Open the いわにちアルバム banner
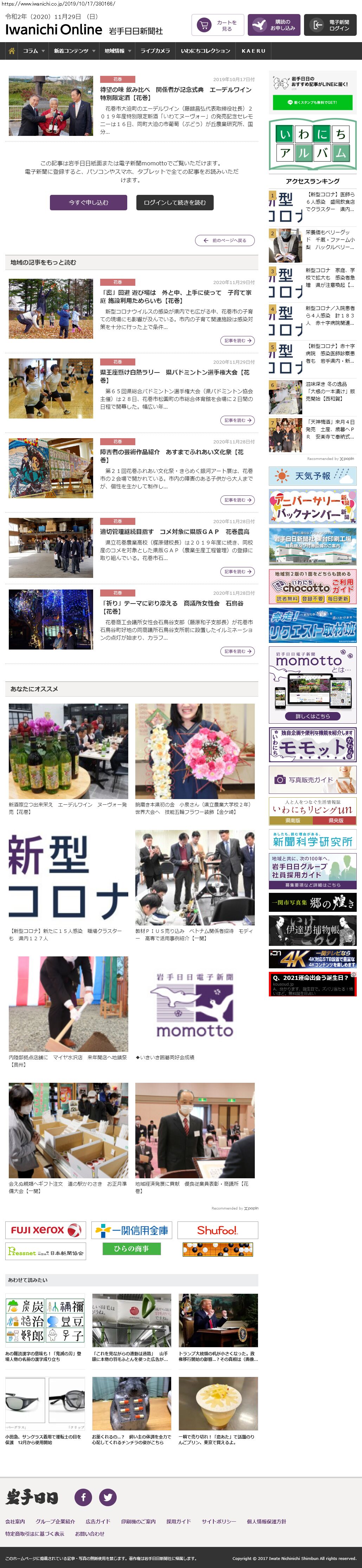The image size is (362, 1568). [x=312, y=145]
